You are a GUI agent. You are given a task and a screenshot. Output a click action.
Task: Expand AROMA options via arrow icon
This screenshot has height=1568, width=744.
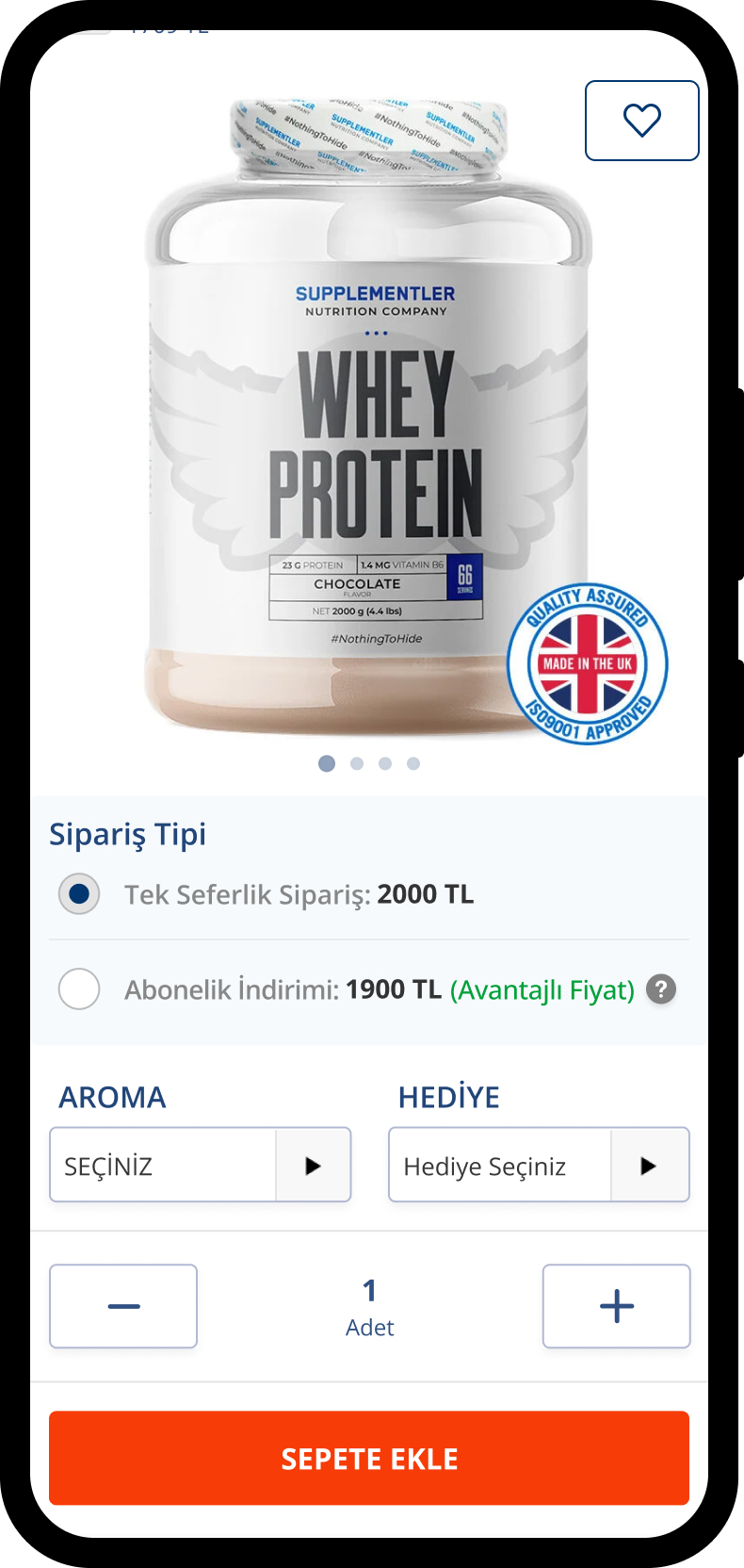[314, 1165]
